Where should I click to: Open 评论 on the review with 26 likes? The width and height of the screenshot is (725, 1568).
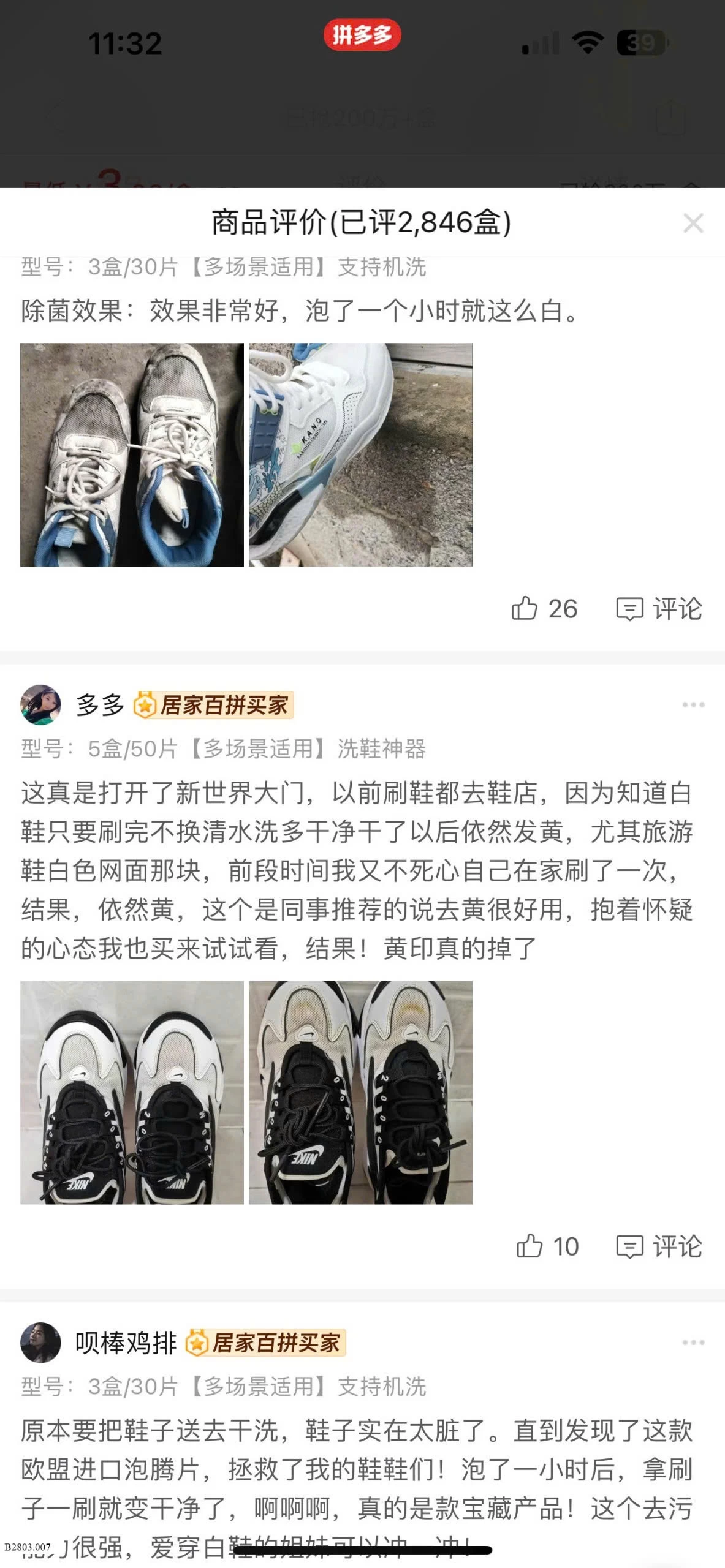click(659, 609)
